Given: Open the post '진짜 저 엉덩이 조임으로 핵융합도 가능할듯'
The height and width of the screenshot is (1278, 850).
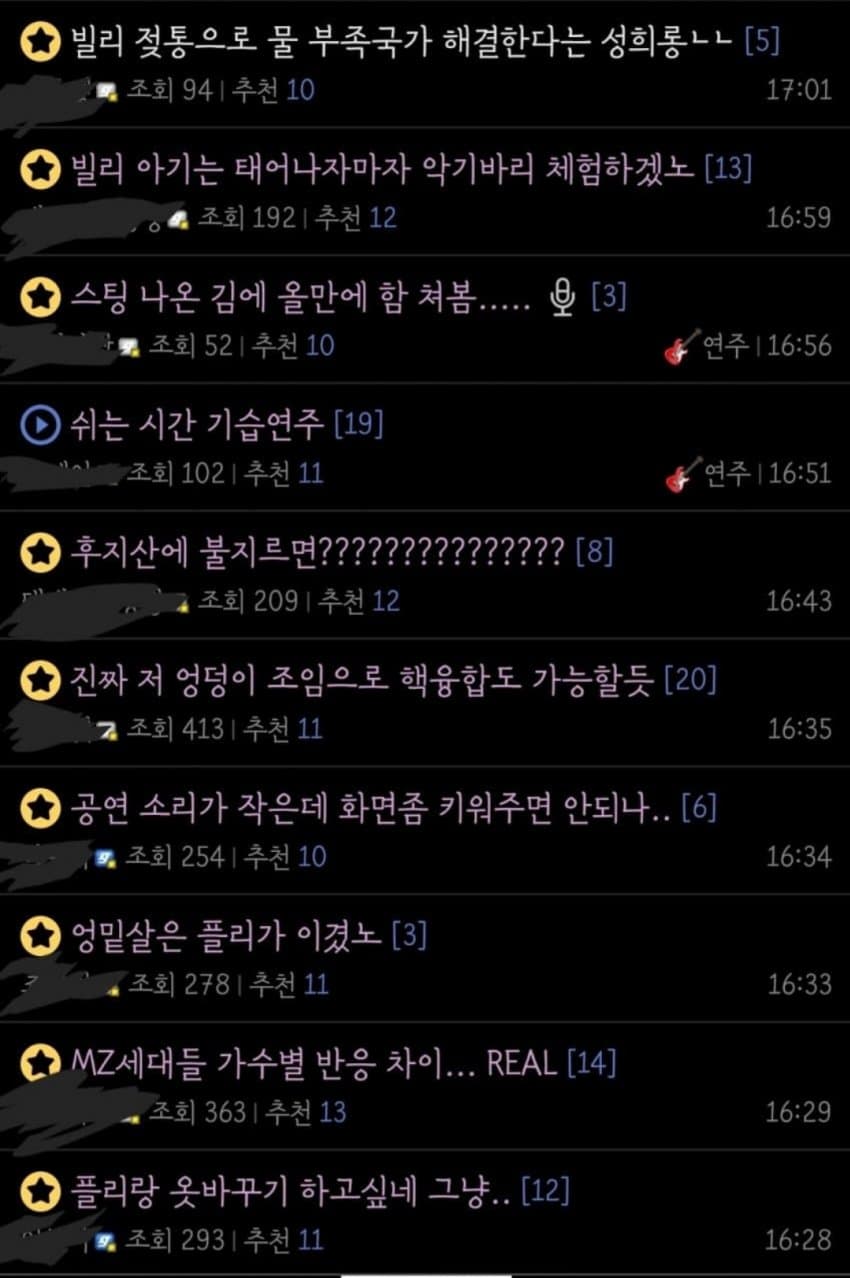Looking at the screenshot, I should tap(360, 680).
